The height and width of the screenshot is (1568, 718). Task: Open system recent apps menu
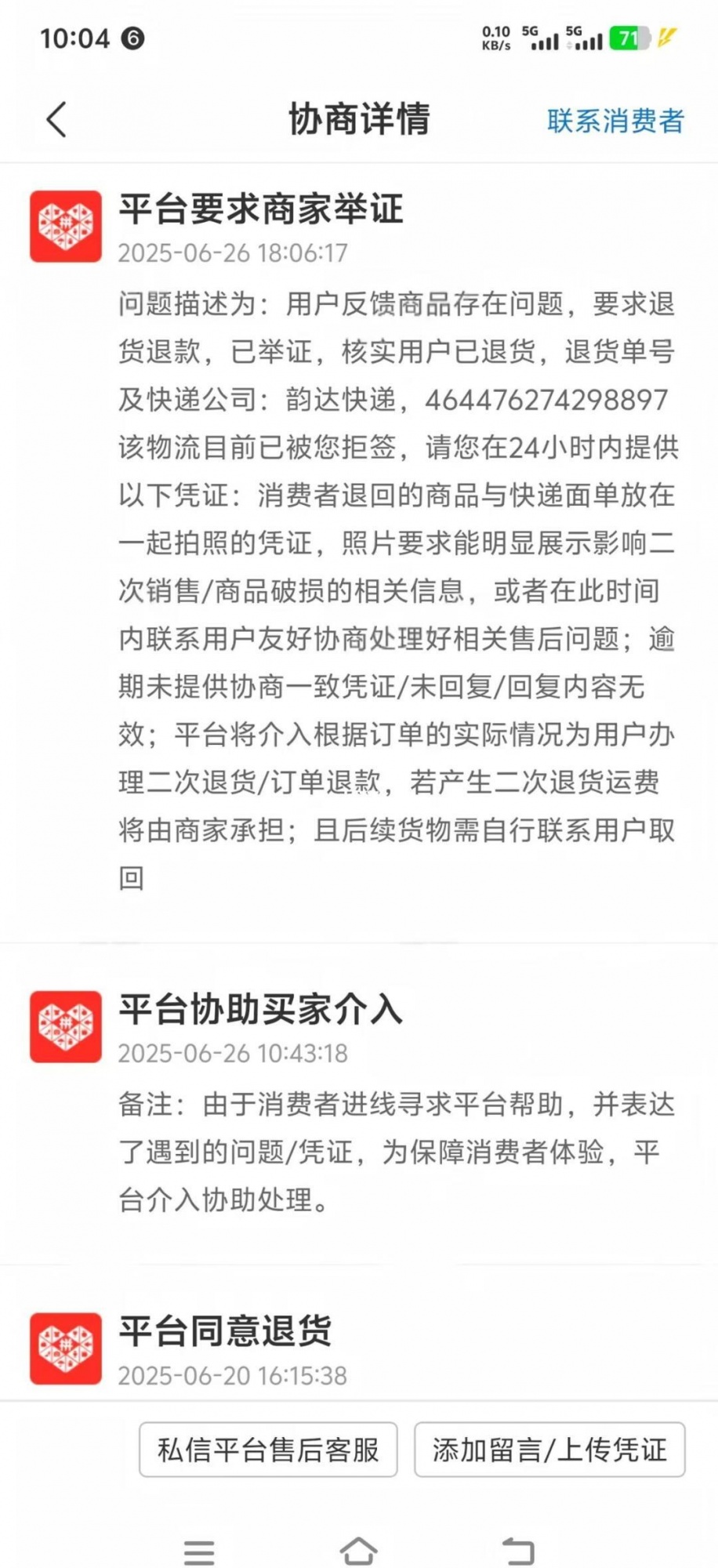pyautogui.click(x=199, y=1552)
